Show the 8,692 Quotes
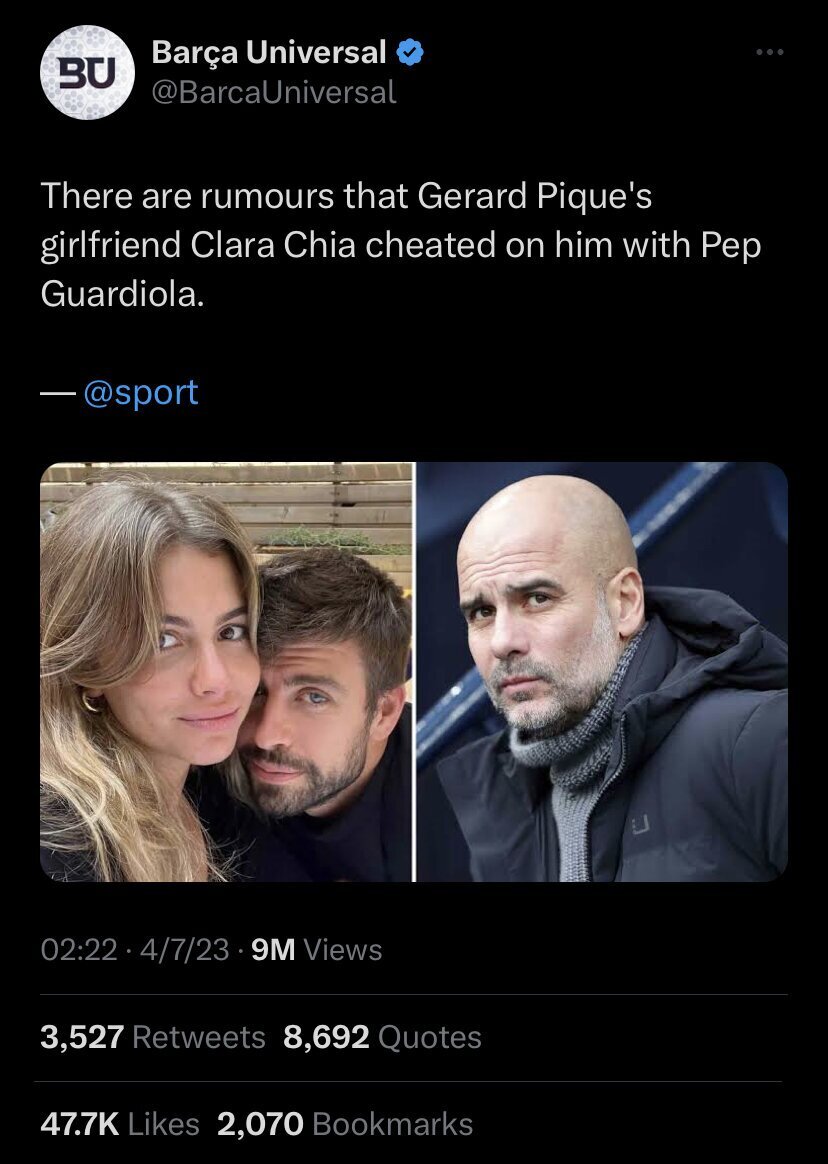 click(x=382, y=1037)
